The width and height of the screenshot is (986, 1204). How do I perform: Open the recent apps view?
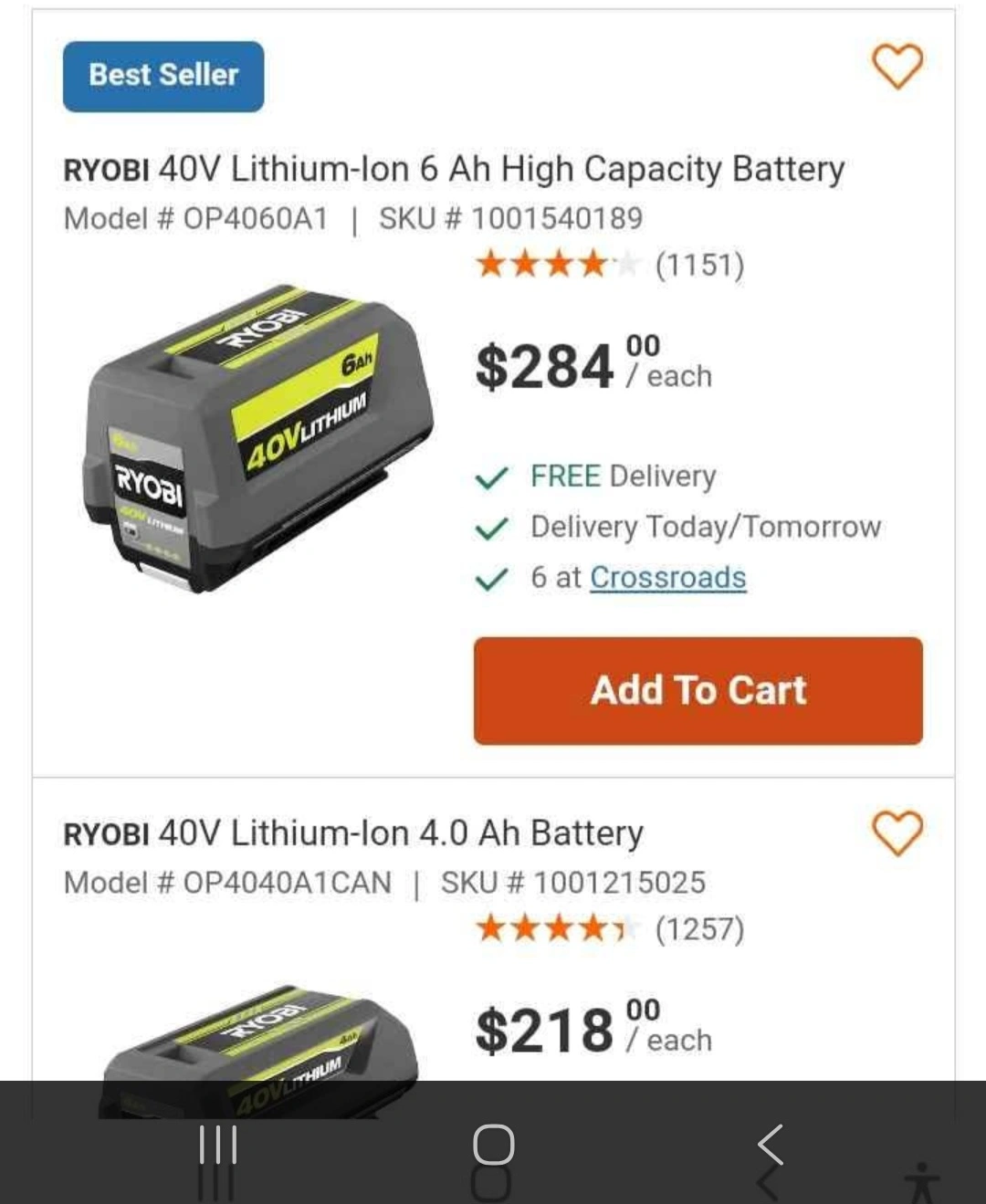pos(218,1145)
